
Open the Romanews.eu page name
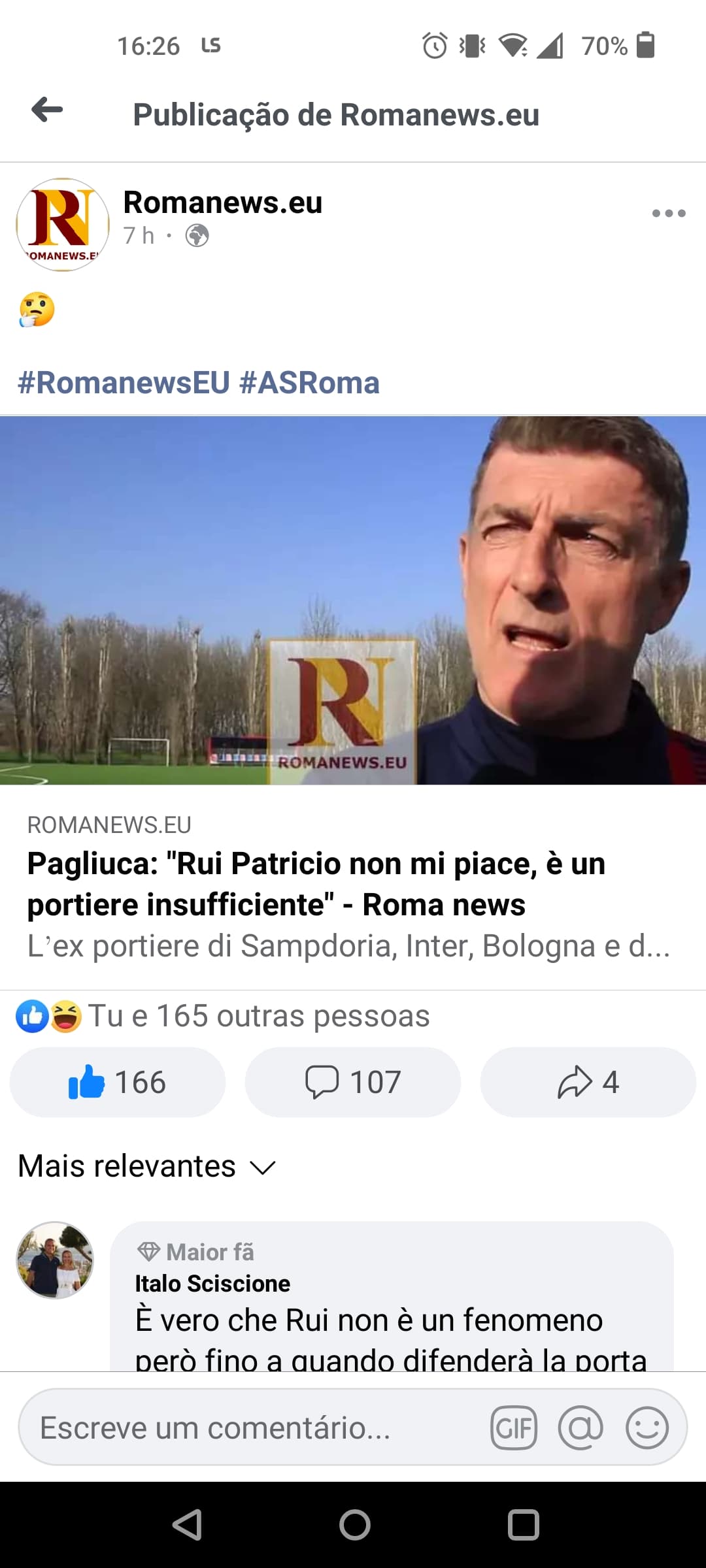point(223,202)
